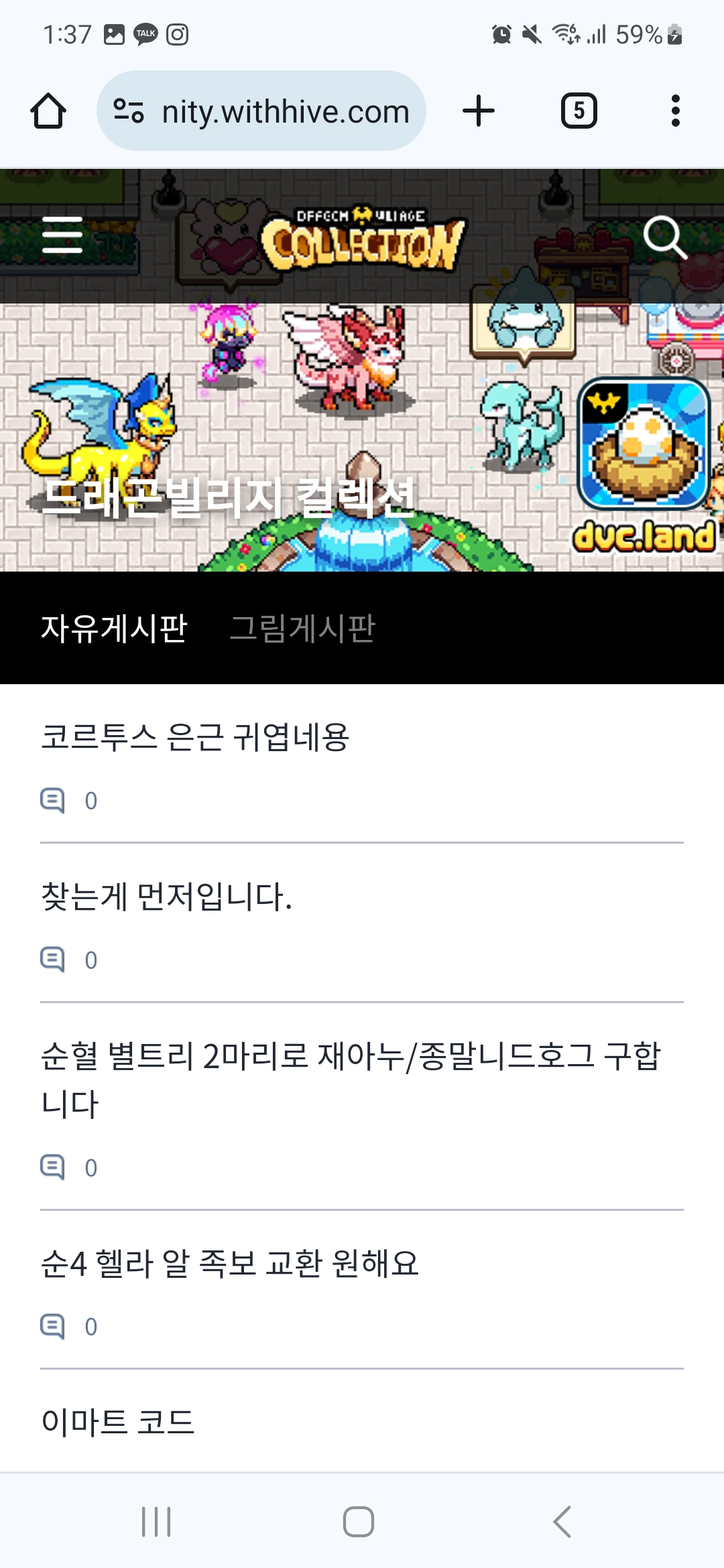The height and width of the screenshot is (1568, 724).
Task: Open the browser overflow menu
Action: pyautogui.click(x=675, y=111)
